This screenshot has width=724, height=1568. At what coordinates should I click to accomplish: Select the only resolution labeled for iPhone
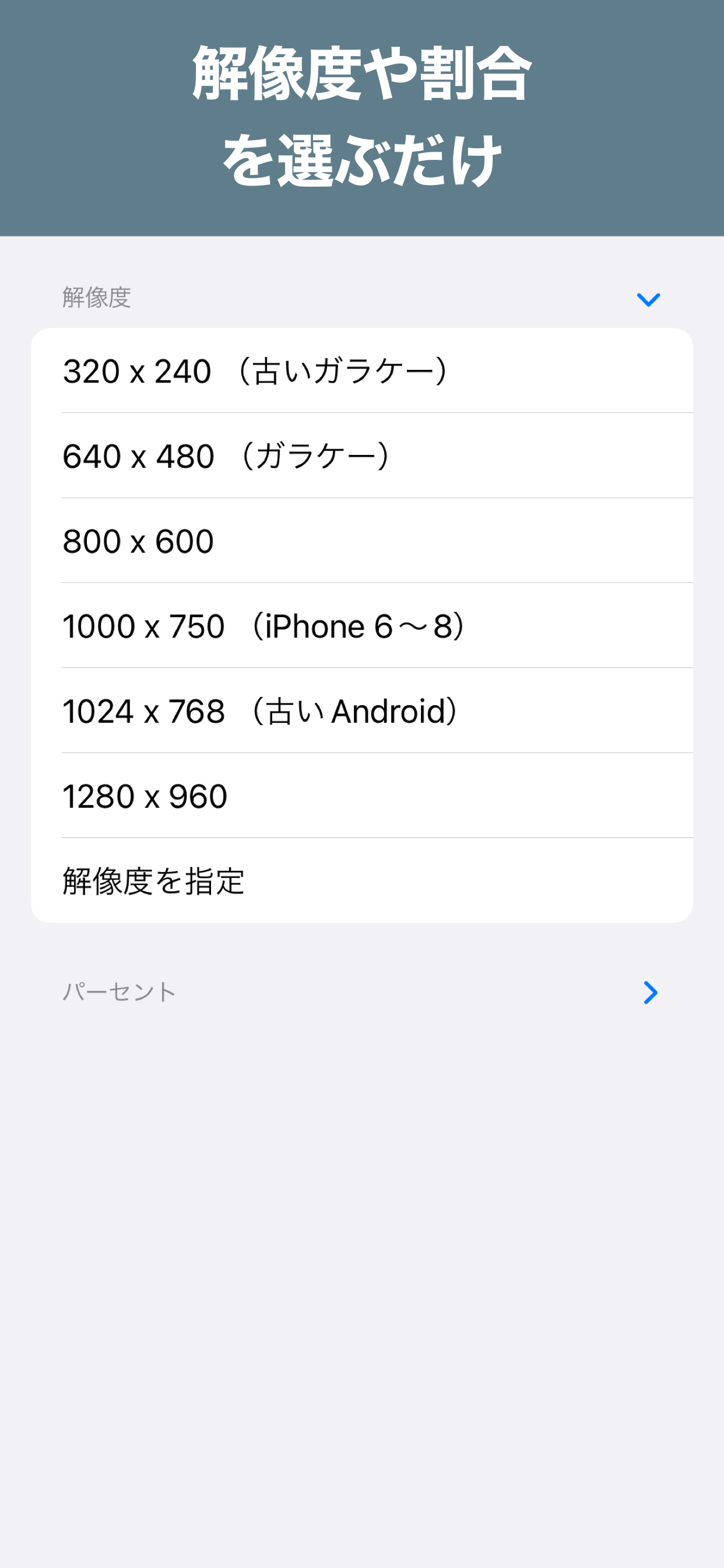265,625
